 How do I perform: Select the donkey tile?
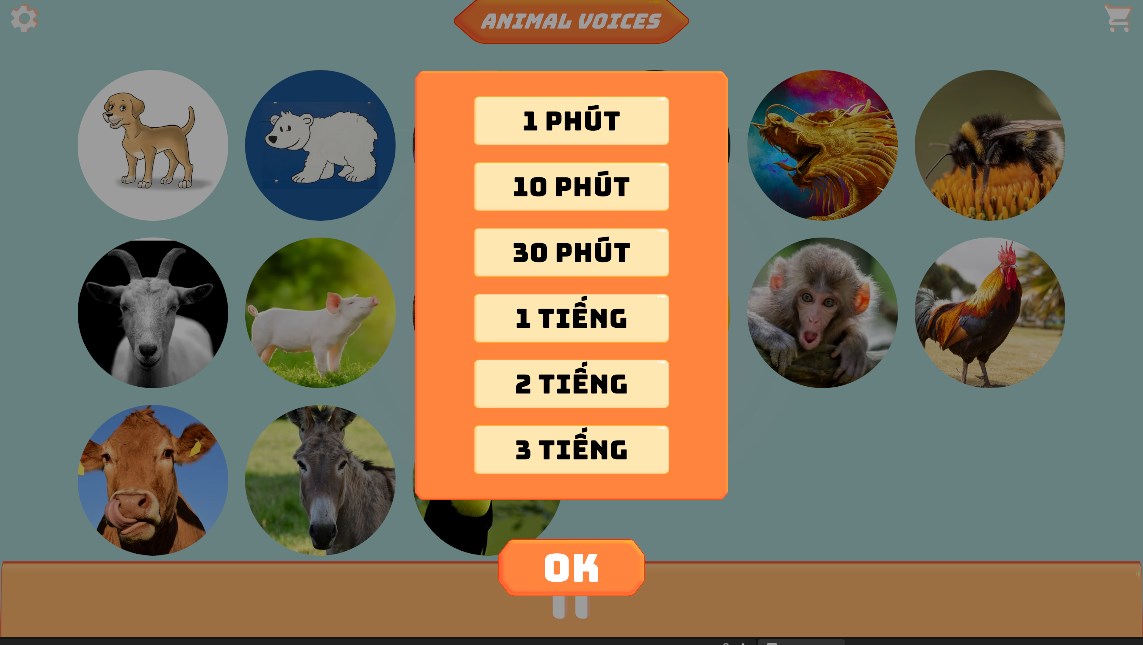coord(320,480)
